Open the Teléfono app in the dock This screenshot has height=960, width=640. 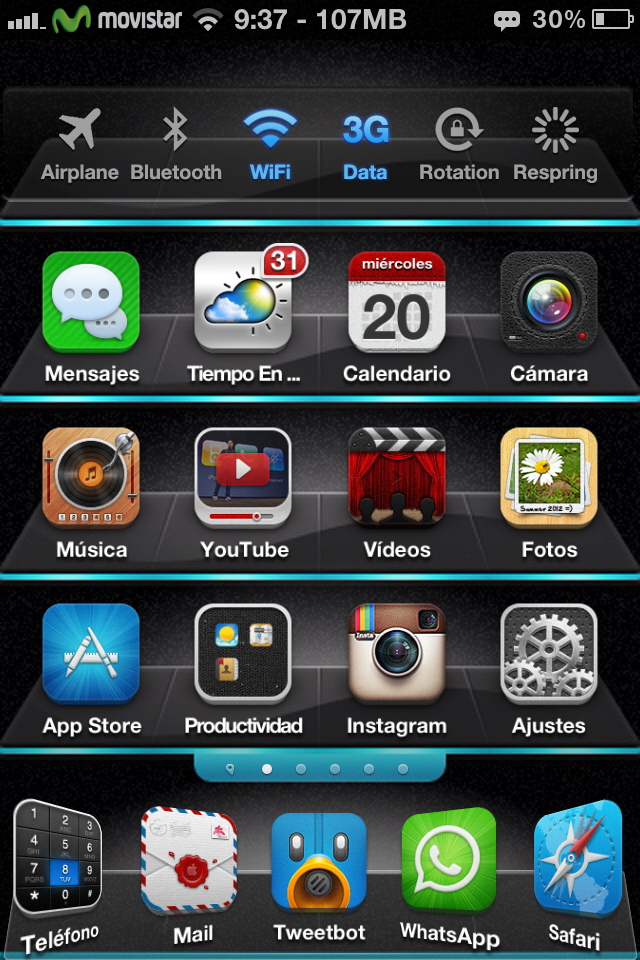60,860
